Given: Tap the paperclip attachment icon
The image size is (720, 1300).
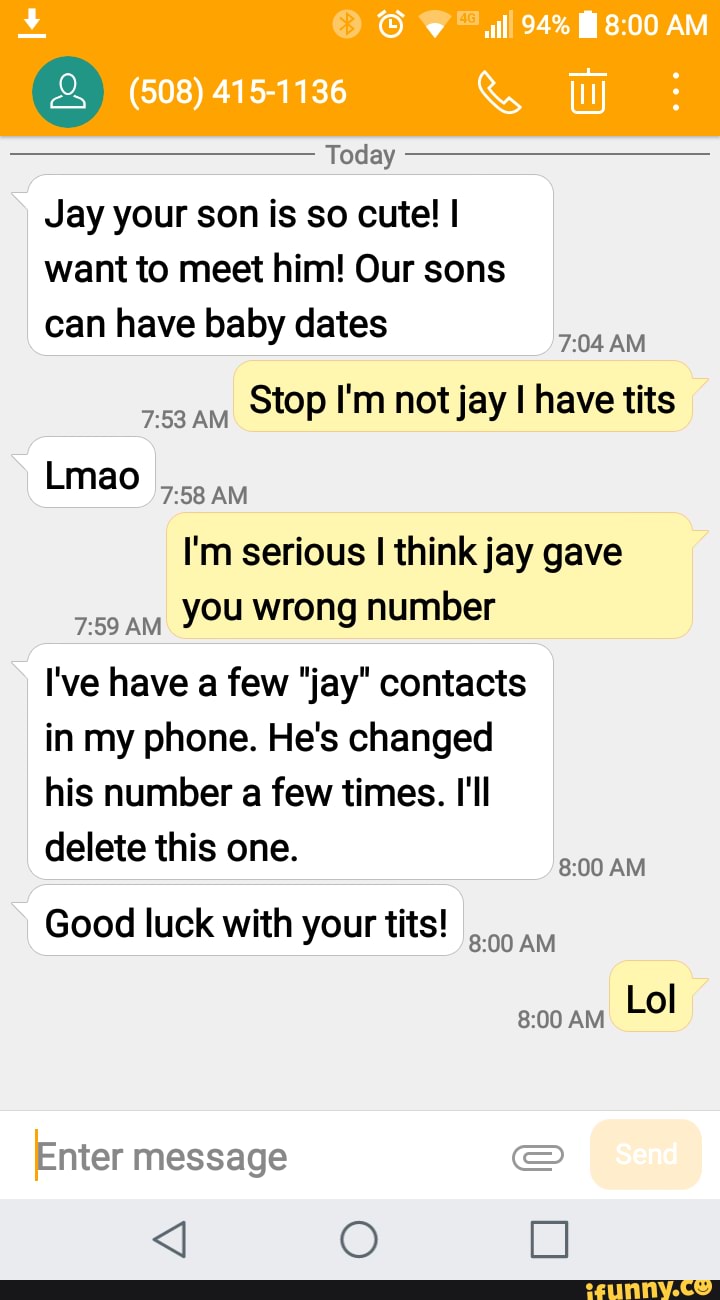Looking at the screenshot, I should tap(538, 1156).
